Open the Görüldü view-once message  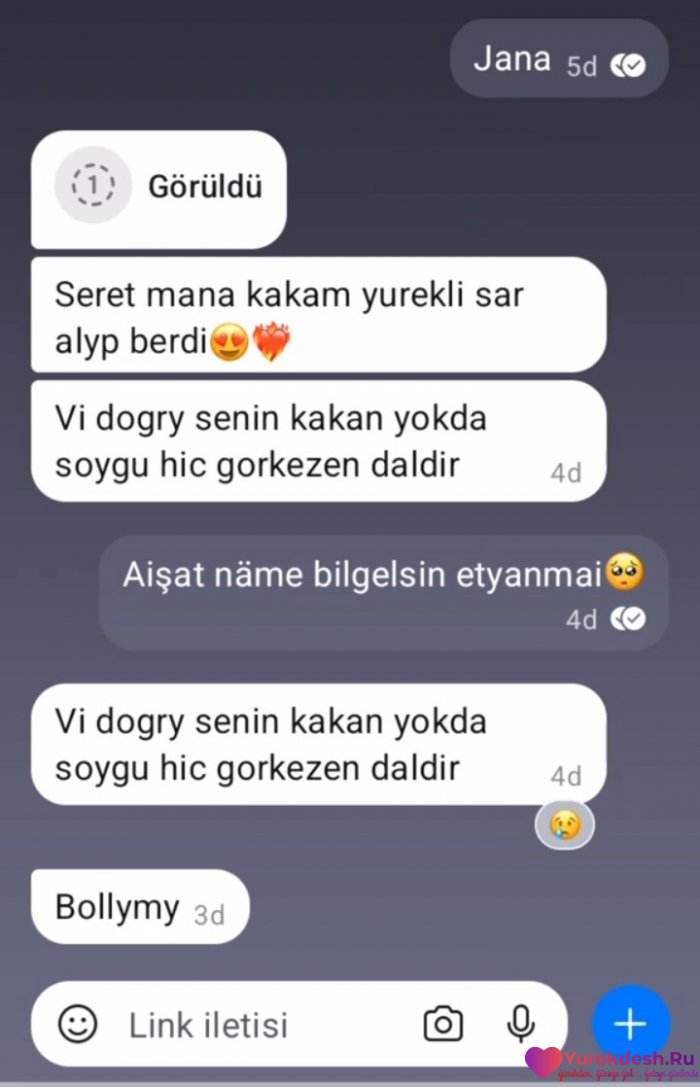(158, 187)
